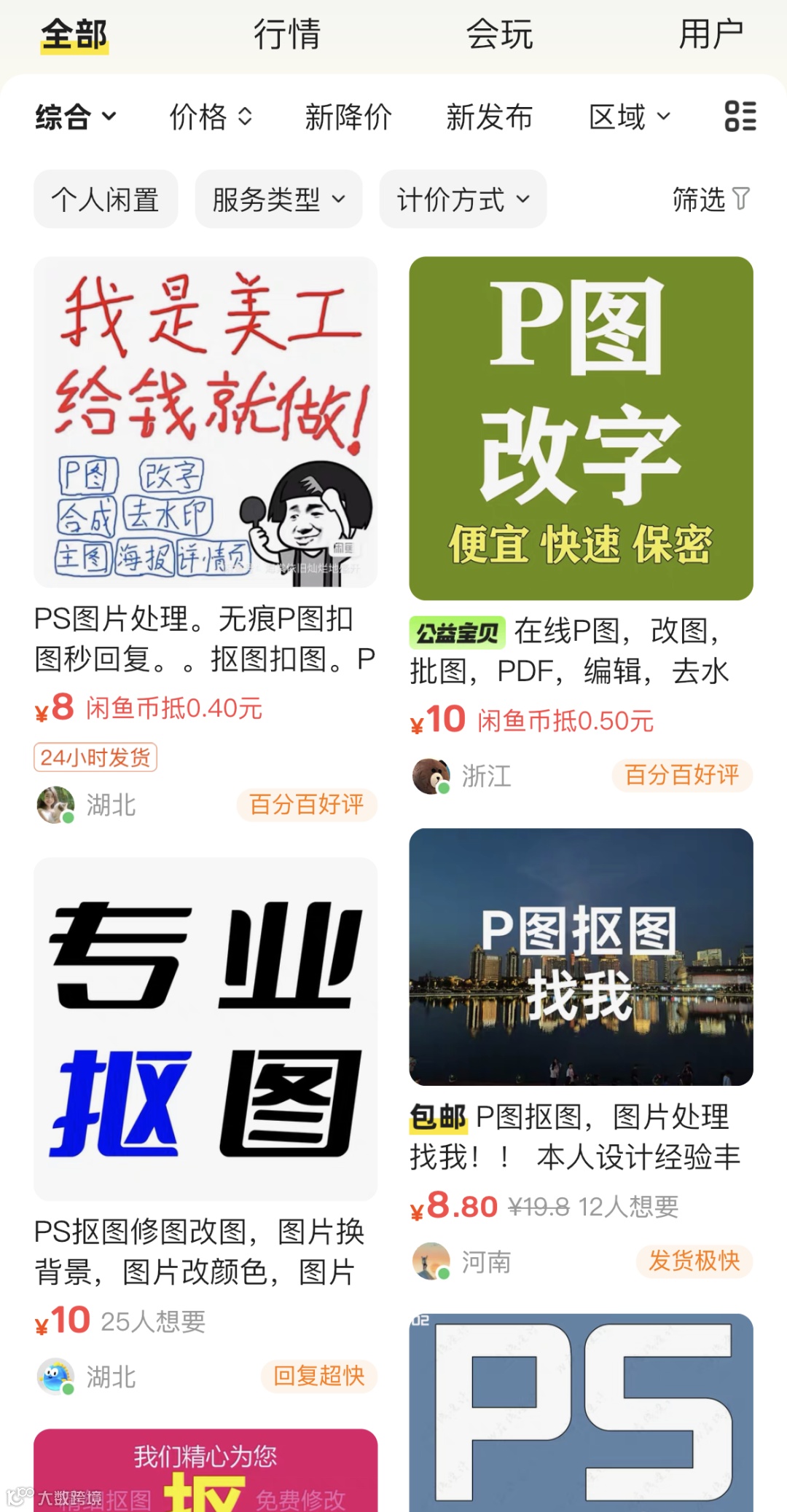Select the 个人闲置 filter chip
This screenshot has width=787, height=1512.
coord(106,199)
